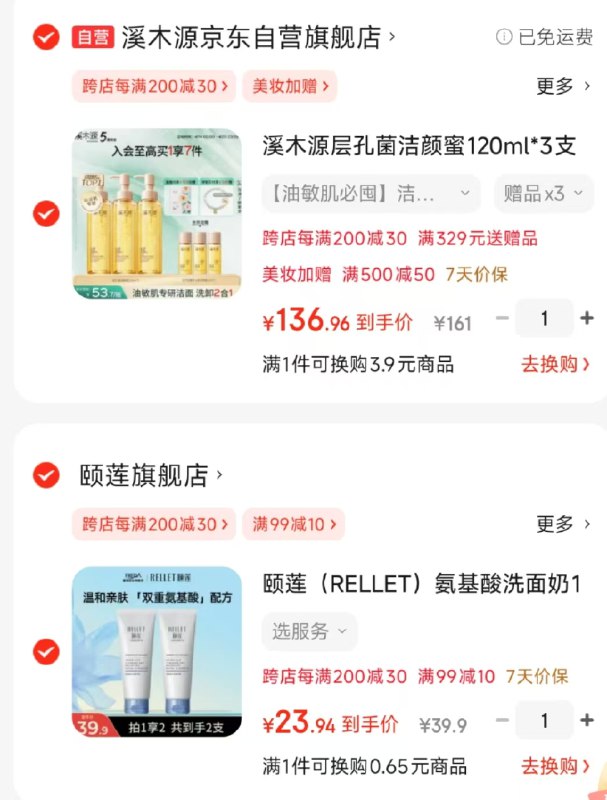
Task: Visit the 颐莲旗舰店 store page
Action: click(x=150, y=475)
